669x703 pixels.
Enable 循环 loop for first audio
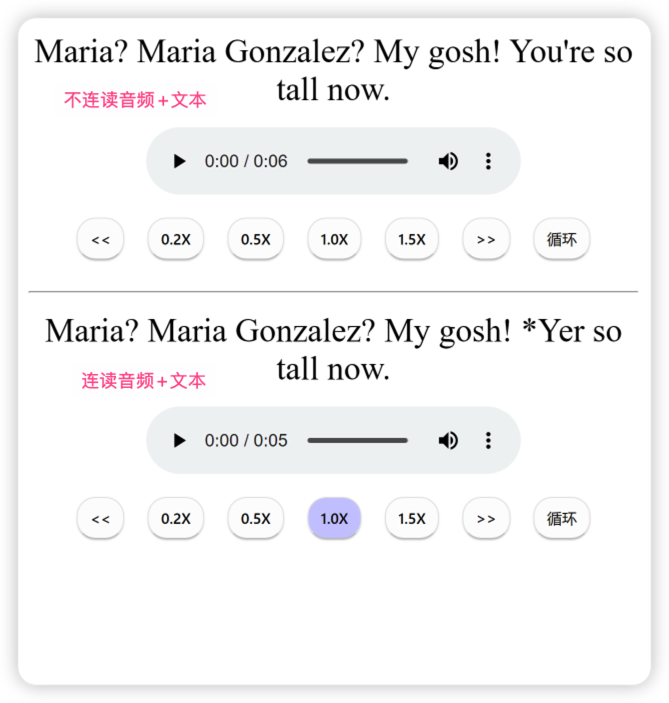pos(561,239)
